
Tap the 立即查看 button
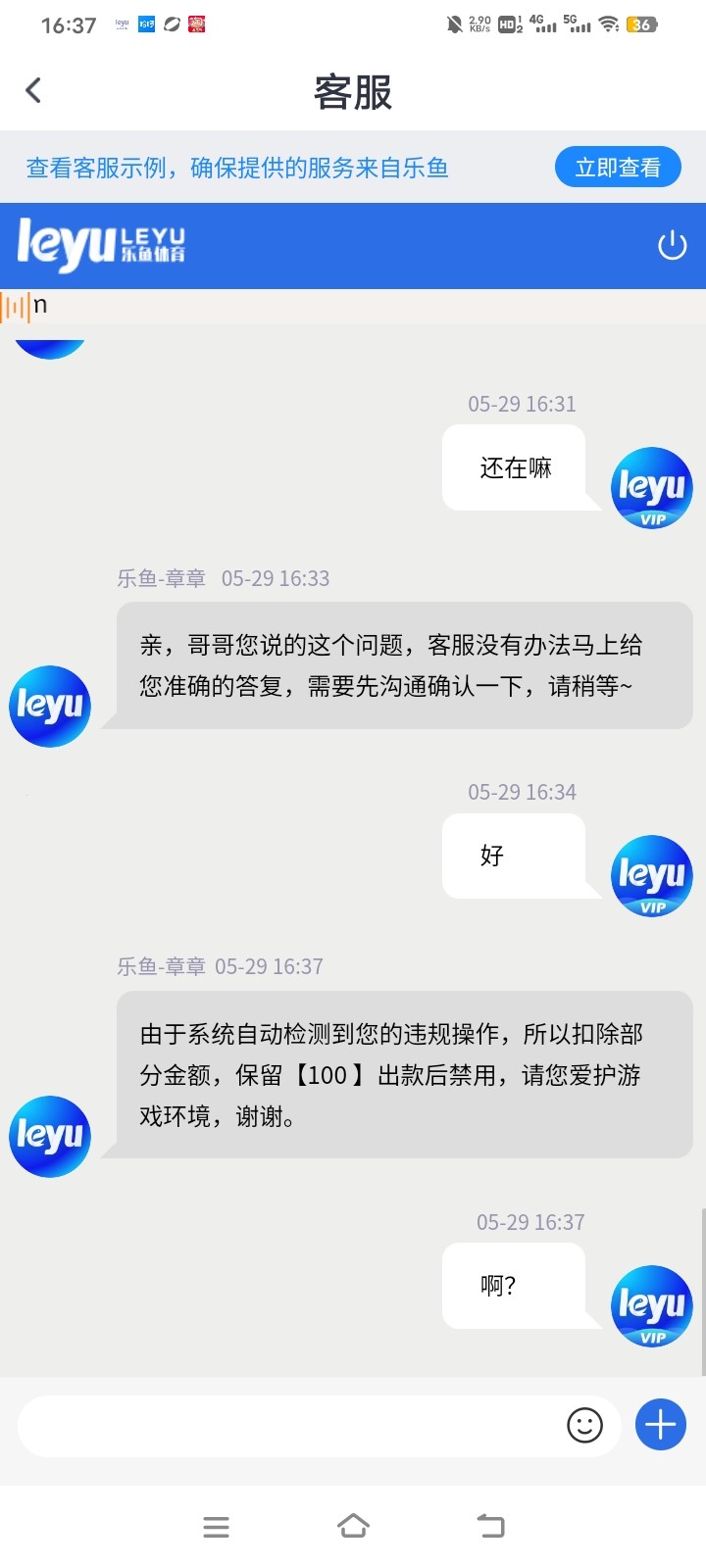618,168
